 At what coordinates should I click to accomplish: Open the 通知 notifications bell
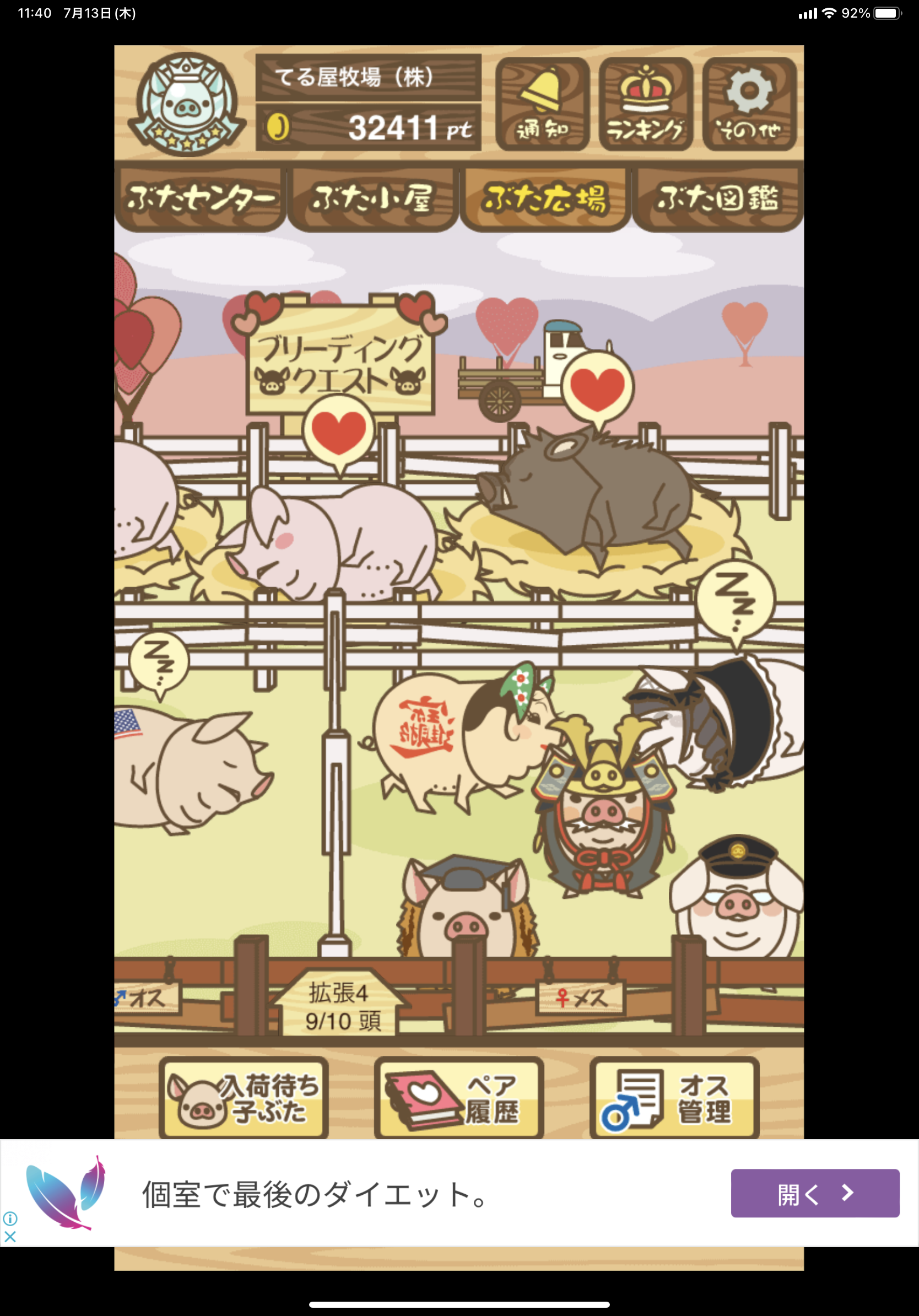point(542,104)
